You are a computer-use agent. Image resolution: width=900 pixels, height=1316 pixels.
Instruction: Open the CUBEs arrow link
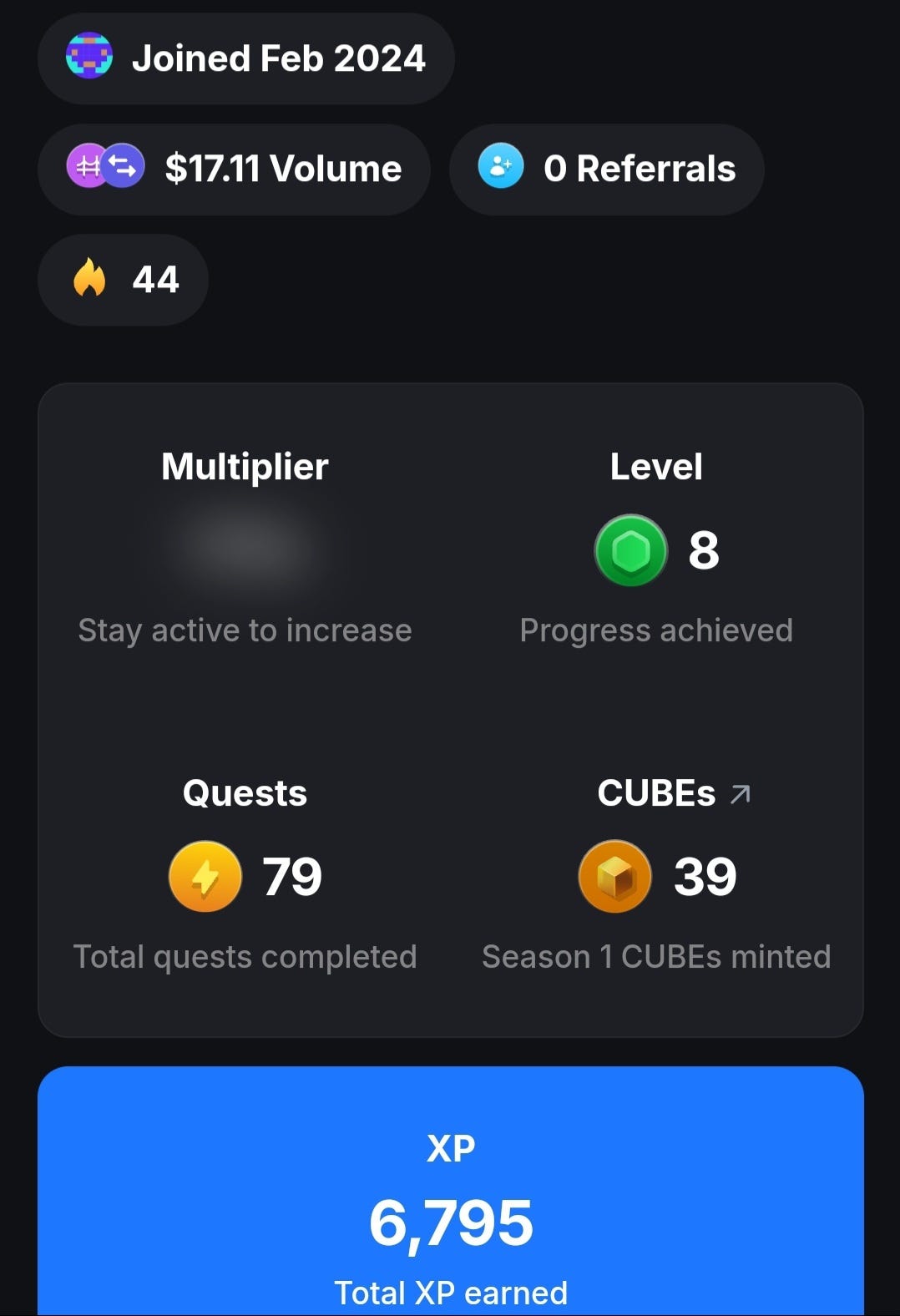[x=740, y=793]
